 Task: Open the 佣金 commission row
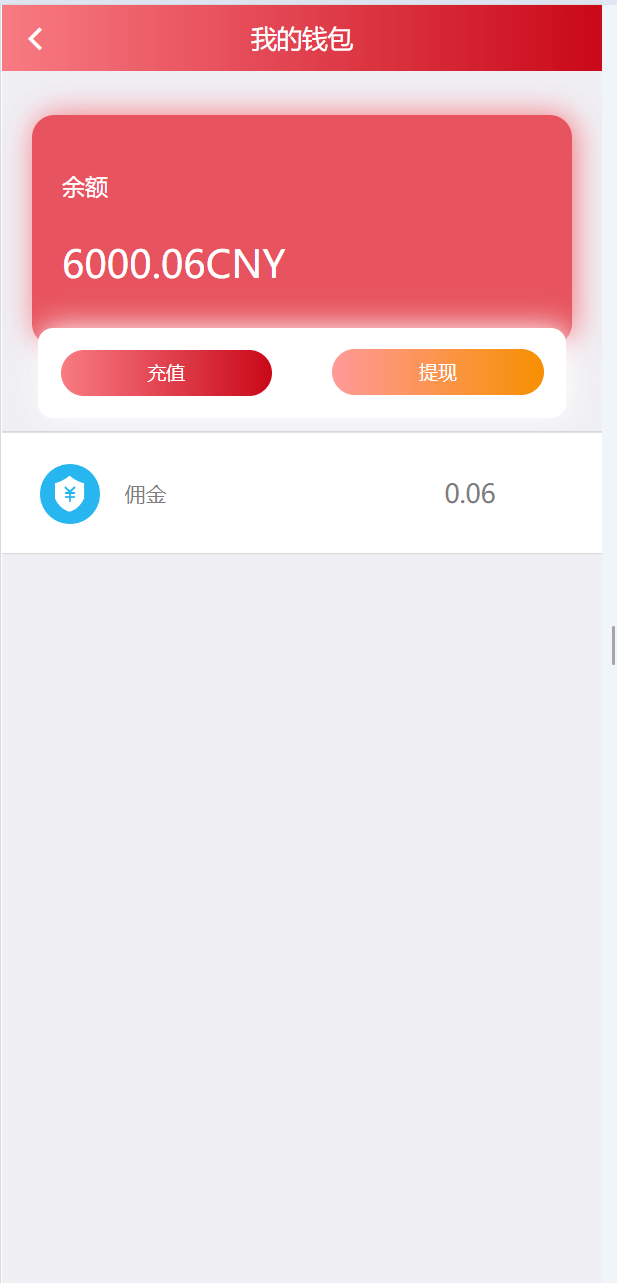pos(300,494)
